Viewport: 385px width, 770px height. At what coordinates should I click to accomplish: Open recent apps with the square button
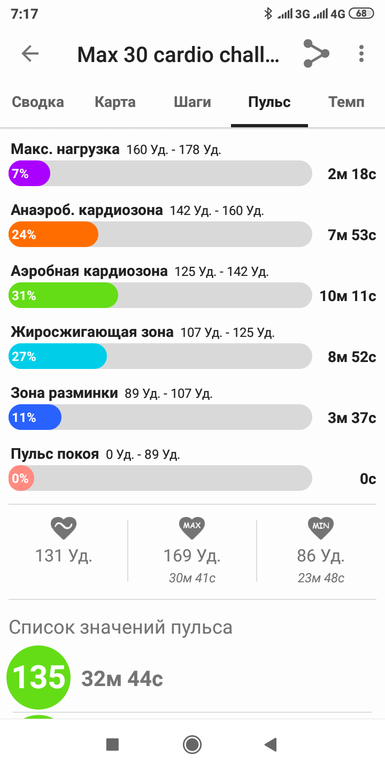tap(112, 744)
